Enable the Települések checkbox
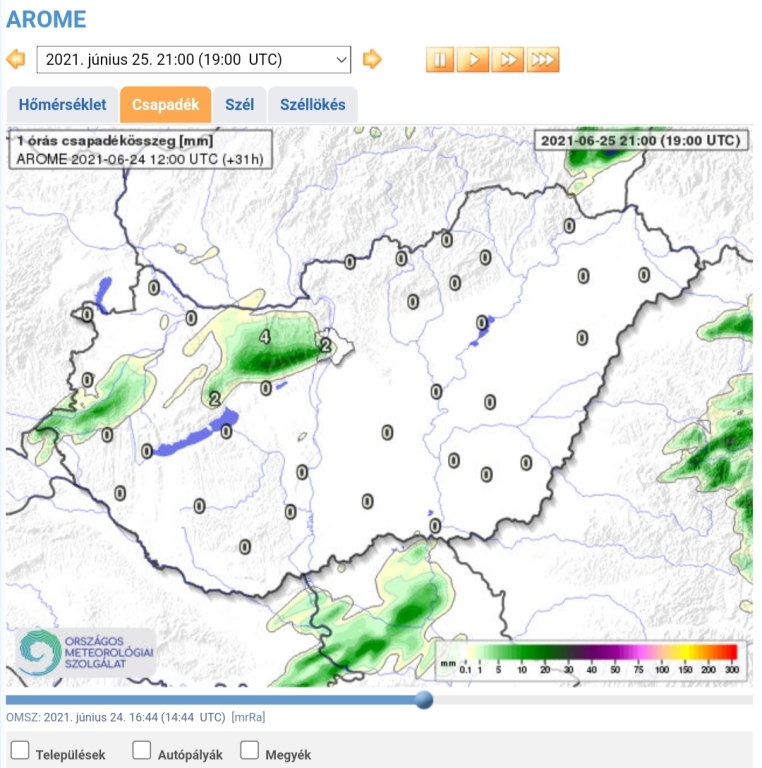 click(20, 750)
